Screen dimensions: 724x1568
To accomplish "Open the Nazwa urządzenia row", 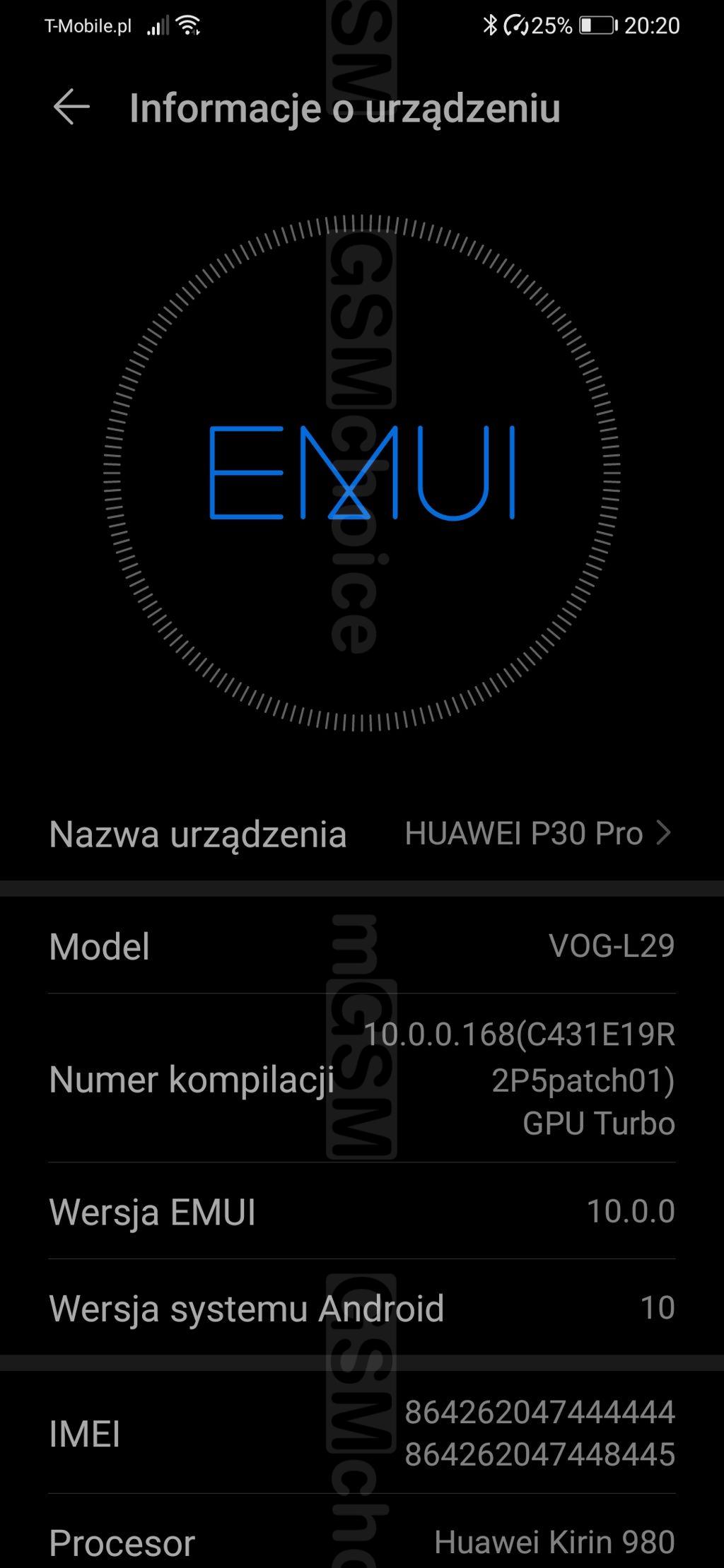I will [x=361, y=834].
